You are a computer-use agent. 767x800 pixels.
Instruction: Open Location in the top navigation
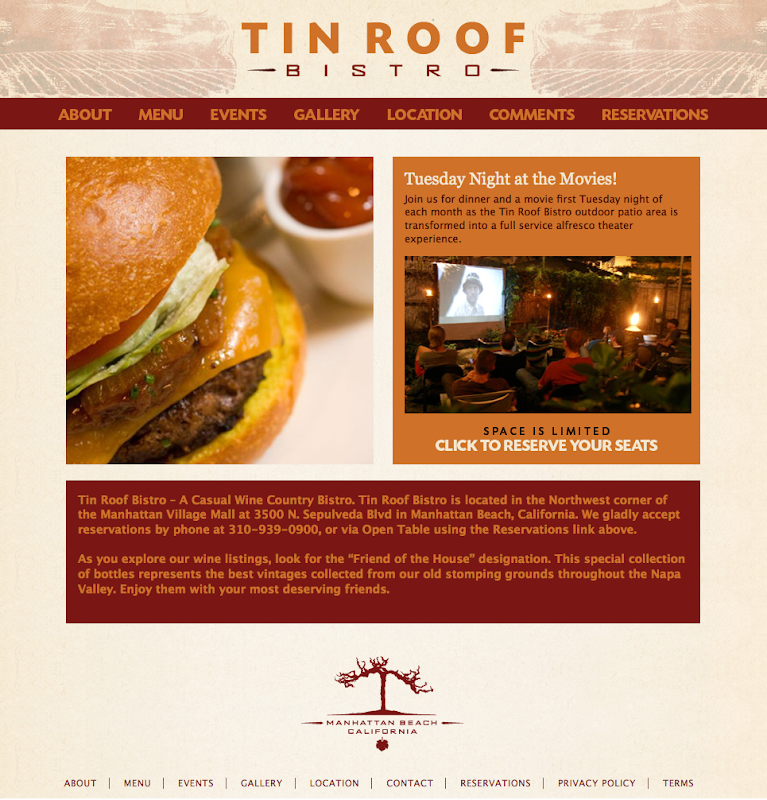click(424, 114)
